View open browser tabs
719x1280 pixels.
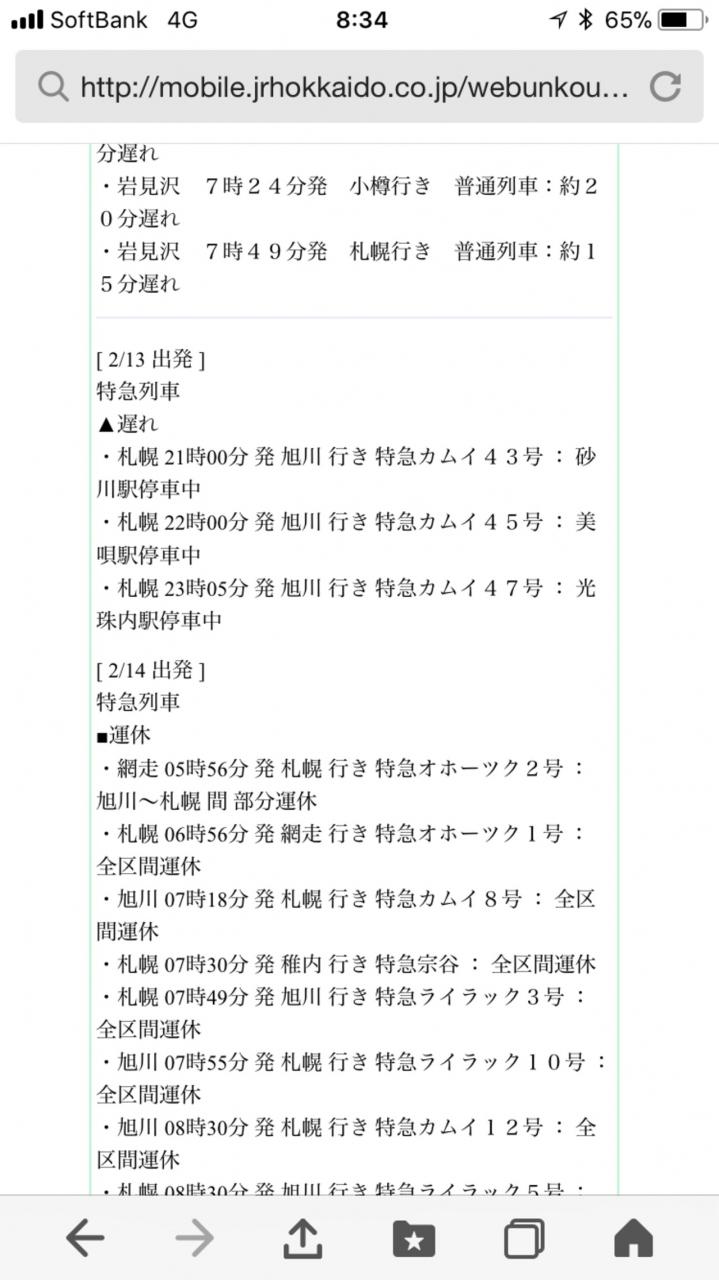point(524,1240)
